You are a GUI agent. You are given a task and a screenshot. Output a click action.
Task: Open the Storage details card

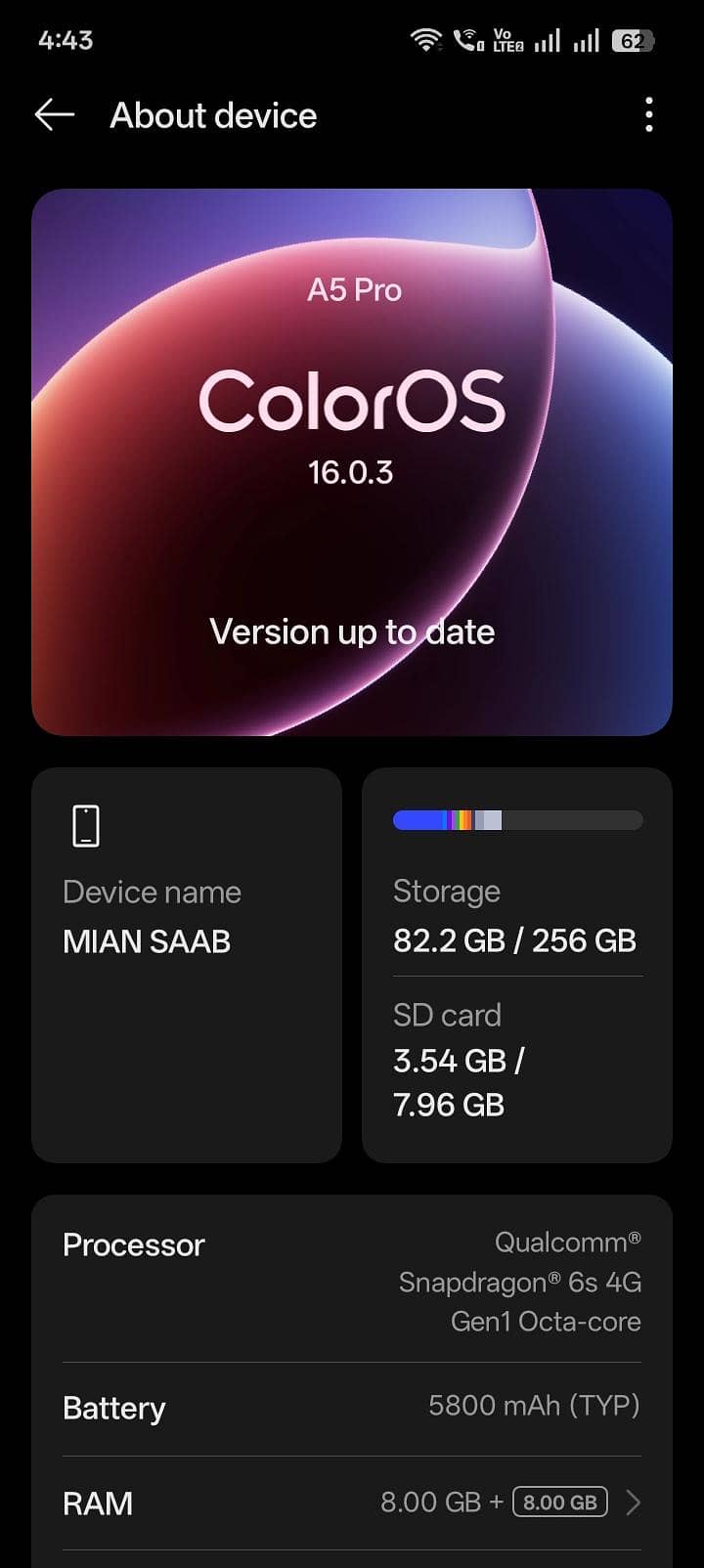pyautogui.click(x=516, y=919)
